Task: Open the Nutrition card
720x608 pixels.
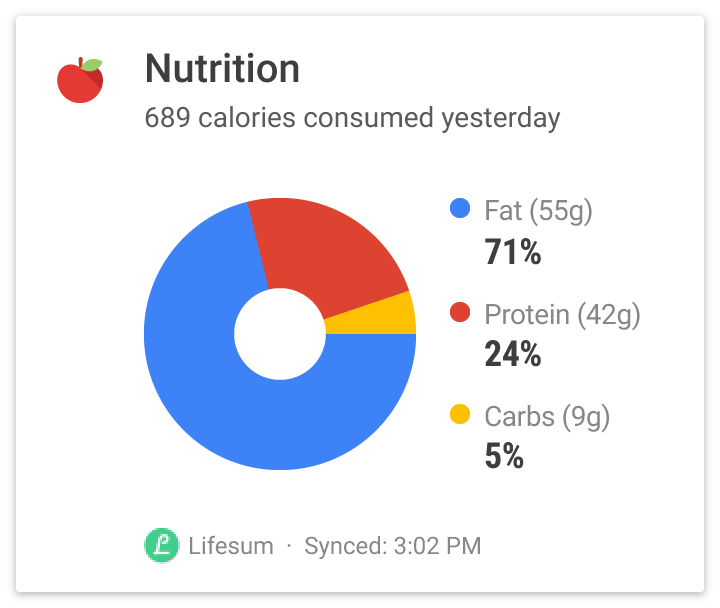Action: [222, 70]
